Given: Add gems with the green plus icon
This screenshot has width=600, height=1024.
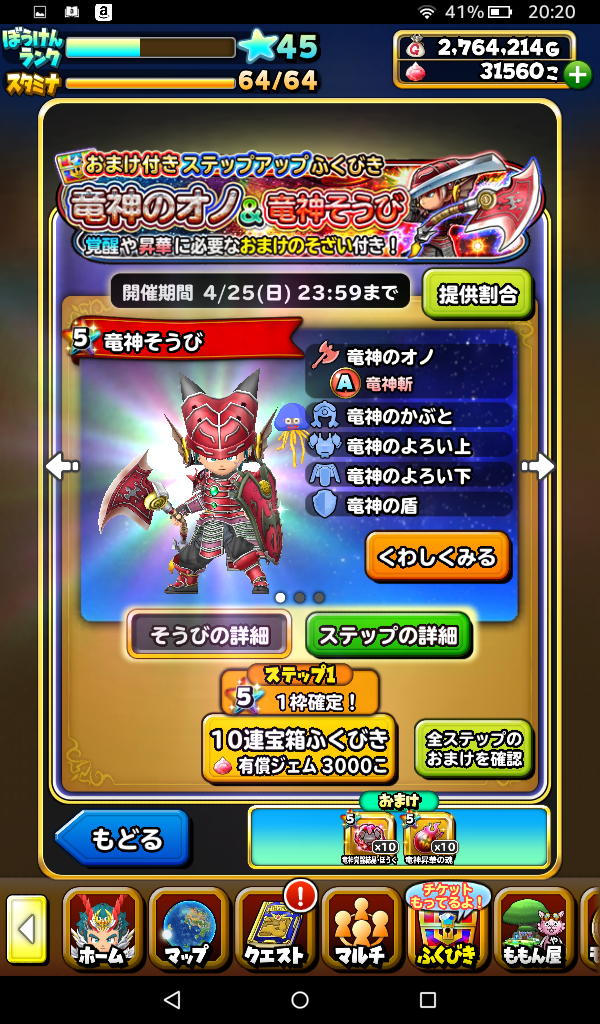Looking at the screenshot, I should (578, 73).
